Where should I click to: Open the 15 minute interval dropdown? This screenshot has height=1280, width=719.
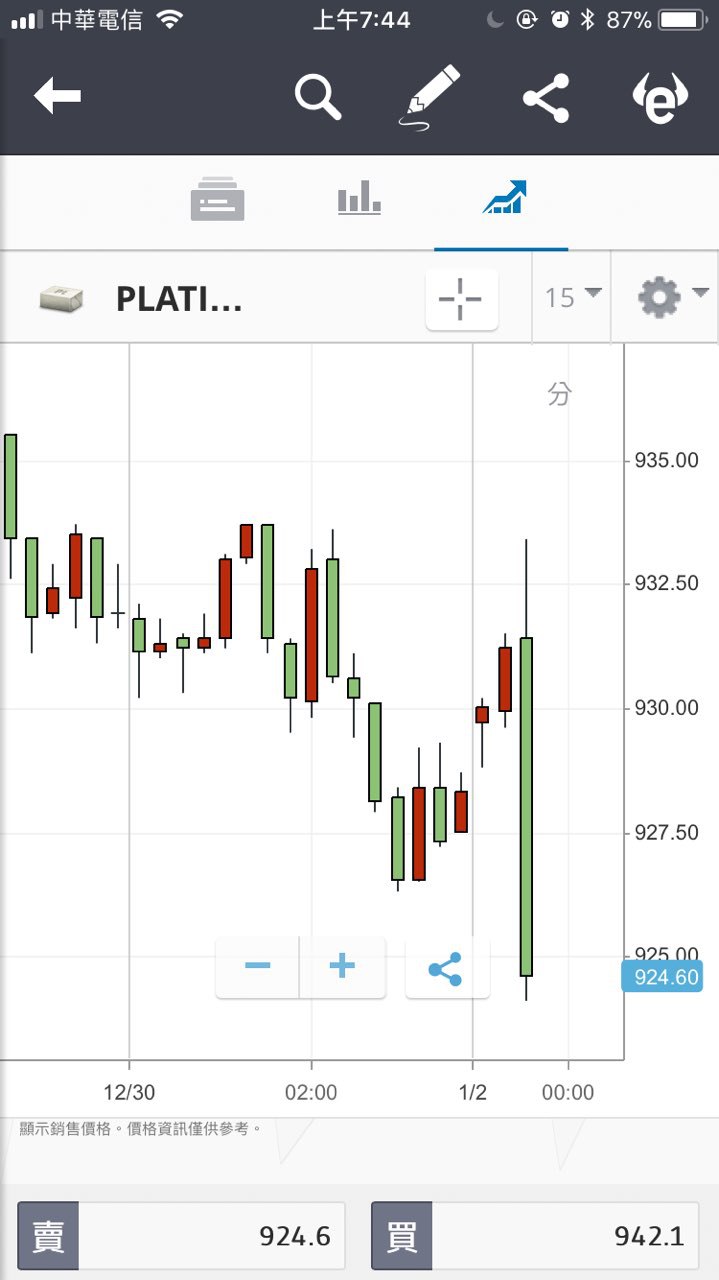[573, 297]
